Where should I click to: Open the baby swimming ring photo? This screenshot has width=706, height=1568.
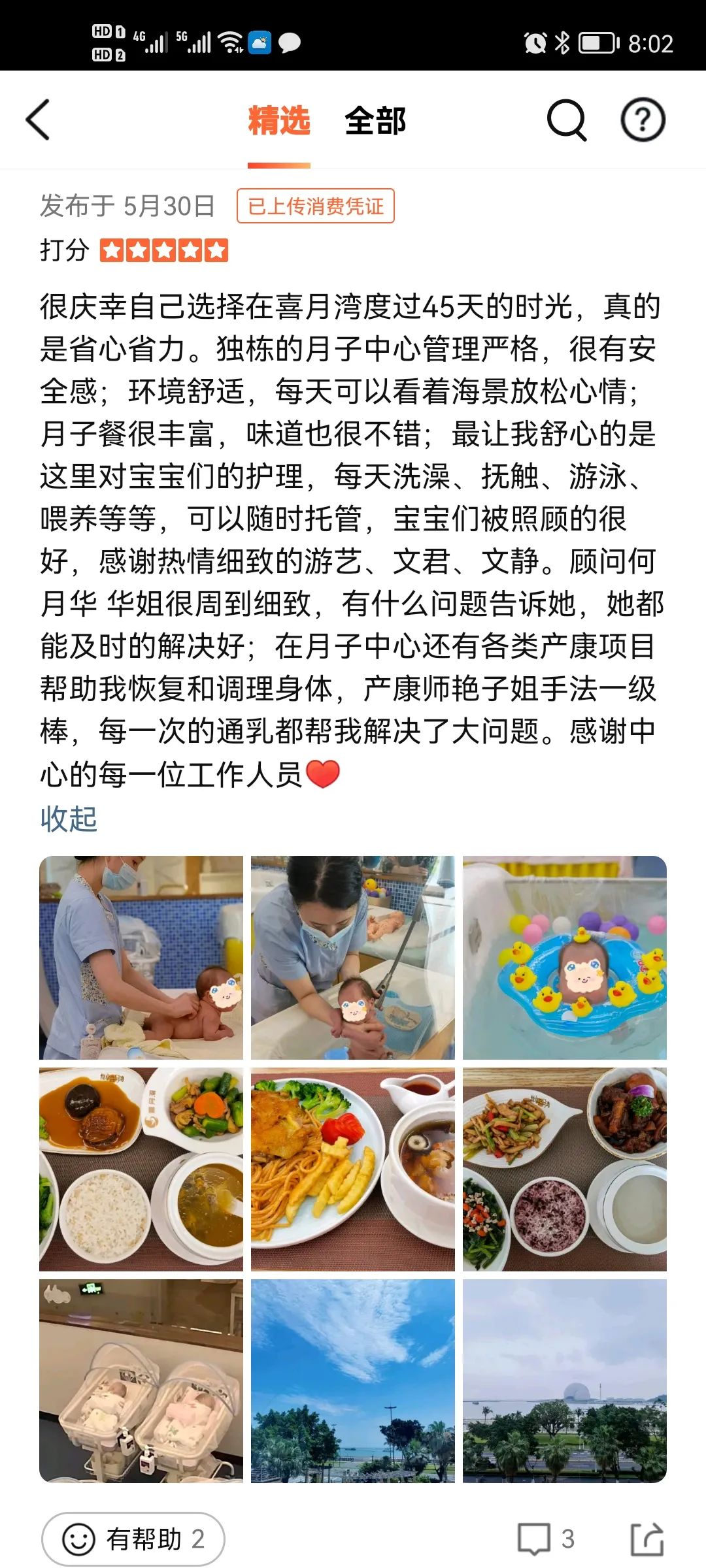[x=565, y=957]
